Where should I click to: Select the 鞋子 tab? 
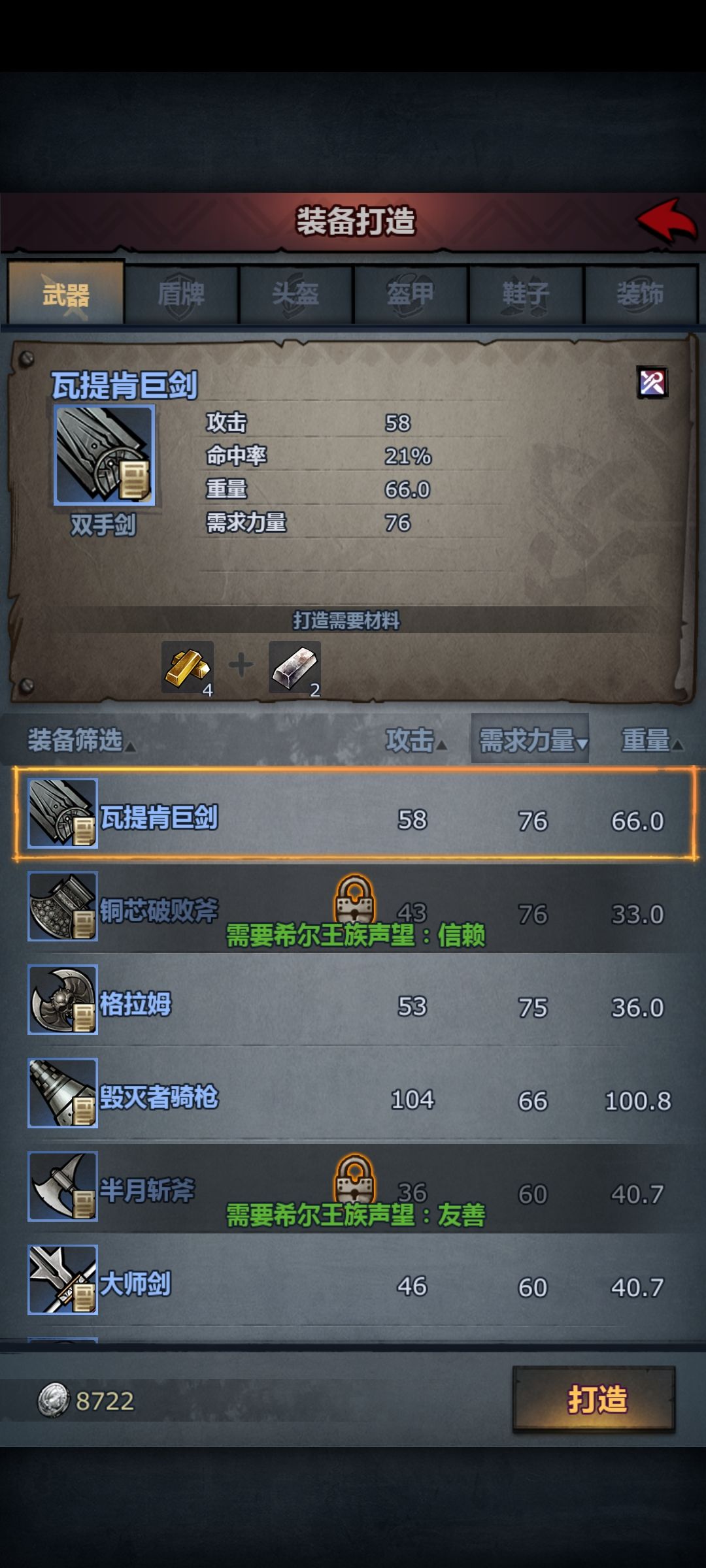pos(526,294)
